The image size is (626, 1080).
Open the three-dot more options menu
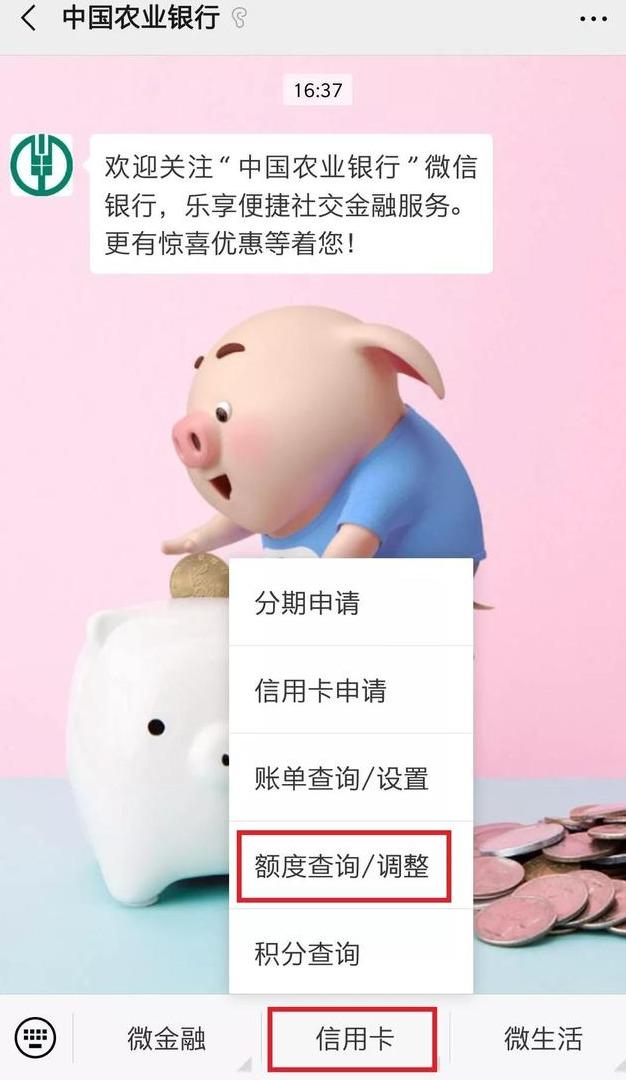click(x=592, y=19)
